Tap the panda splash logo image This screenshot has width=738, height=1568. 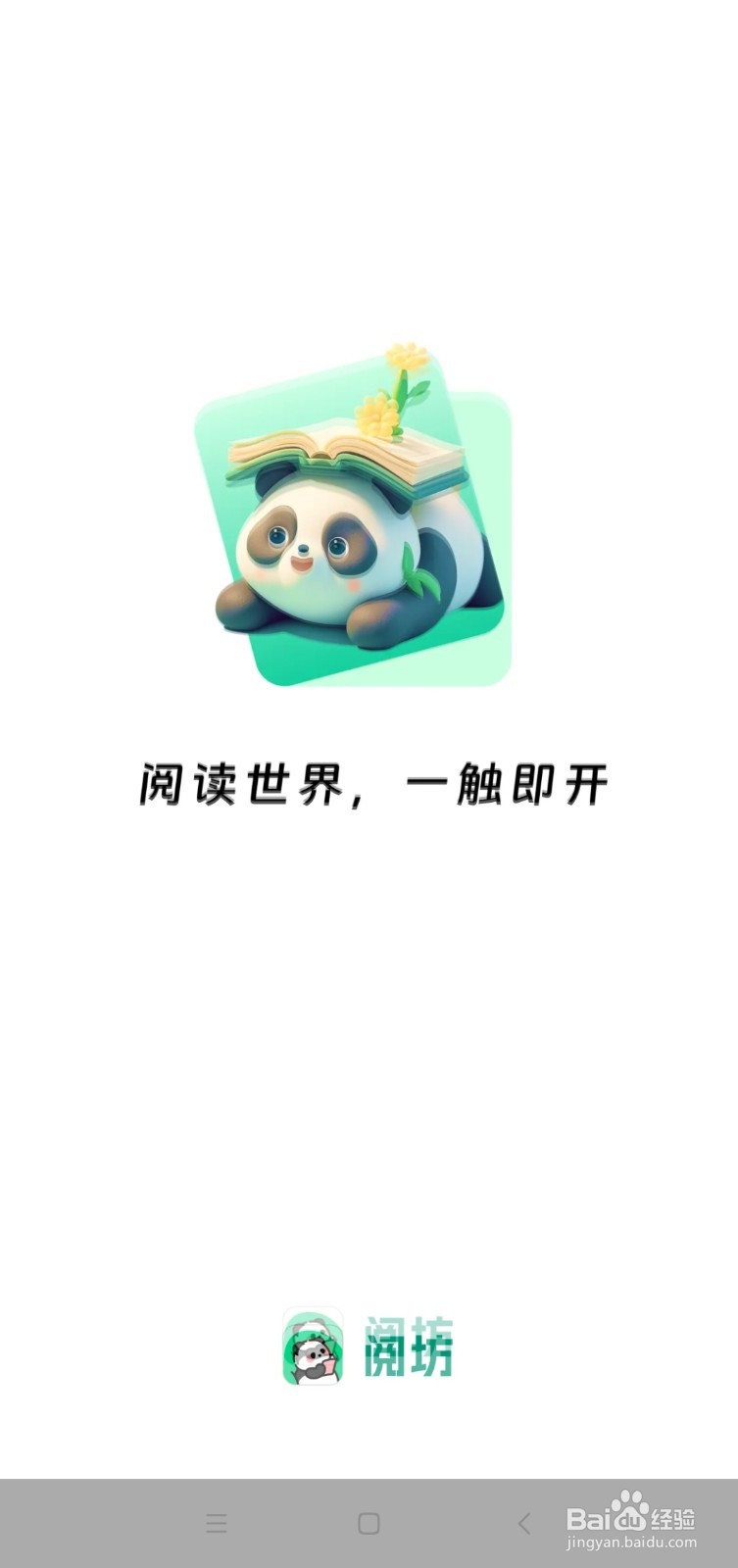pyautogui.click(x=358, y=519)
